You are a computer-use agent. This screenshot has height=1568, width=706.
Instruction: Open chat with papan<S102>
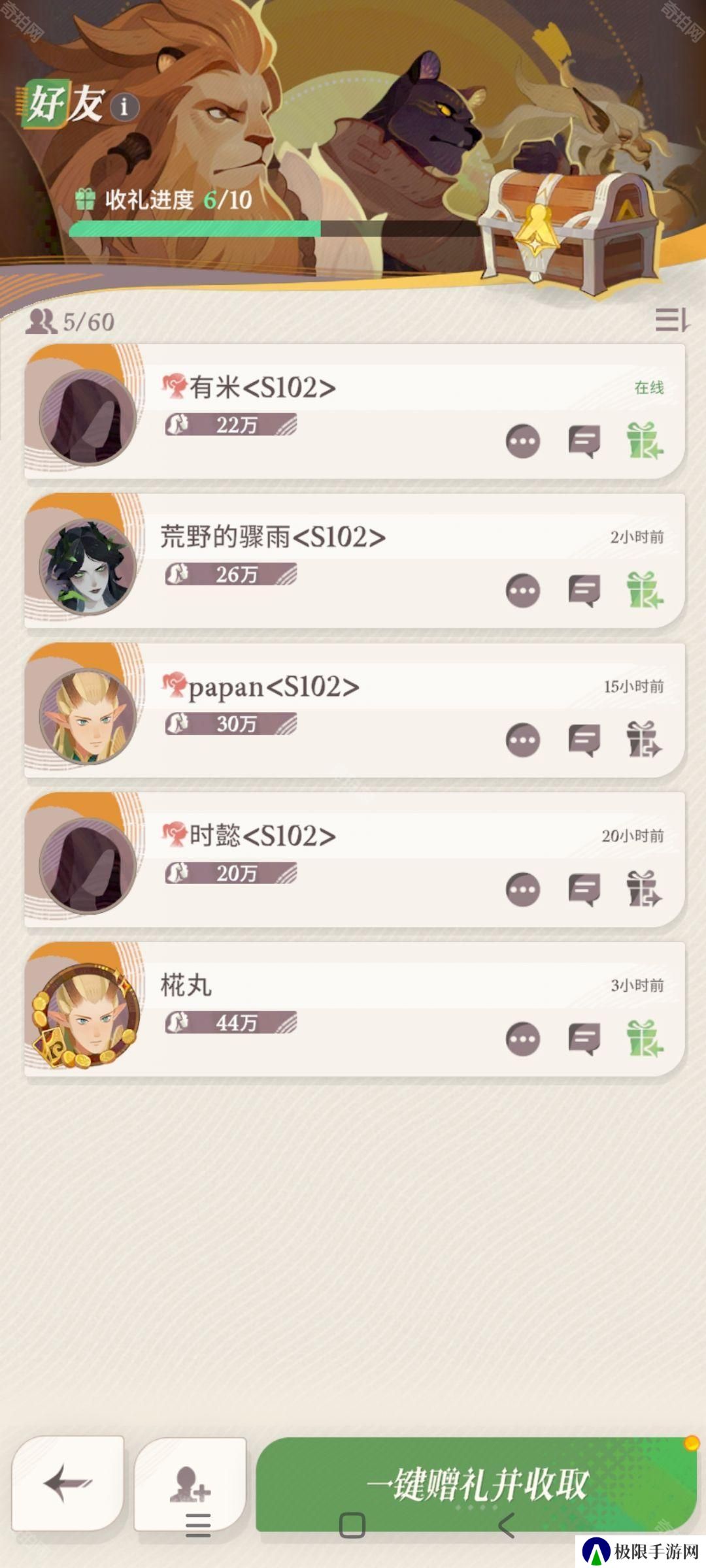tap(584, 740)
